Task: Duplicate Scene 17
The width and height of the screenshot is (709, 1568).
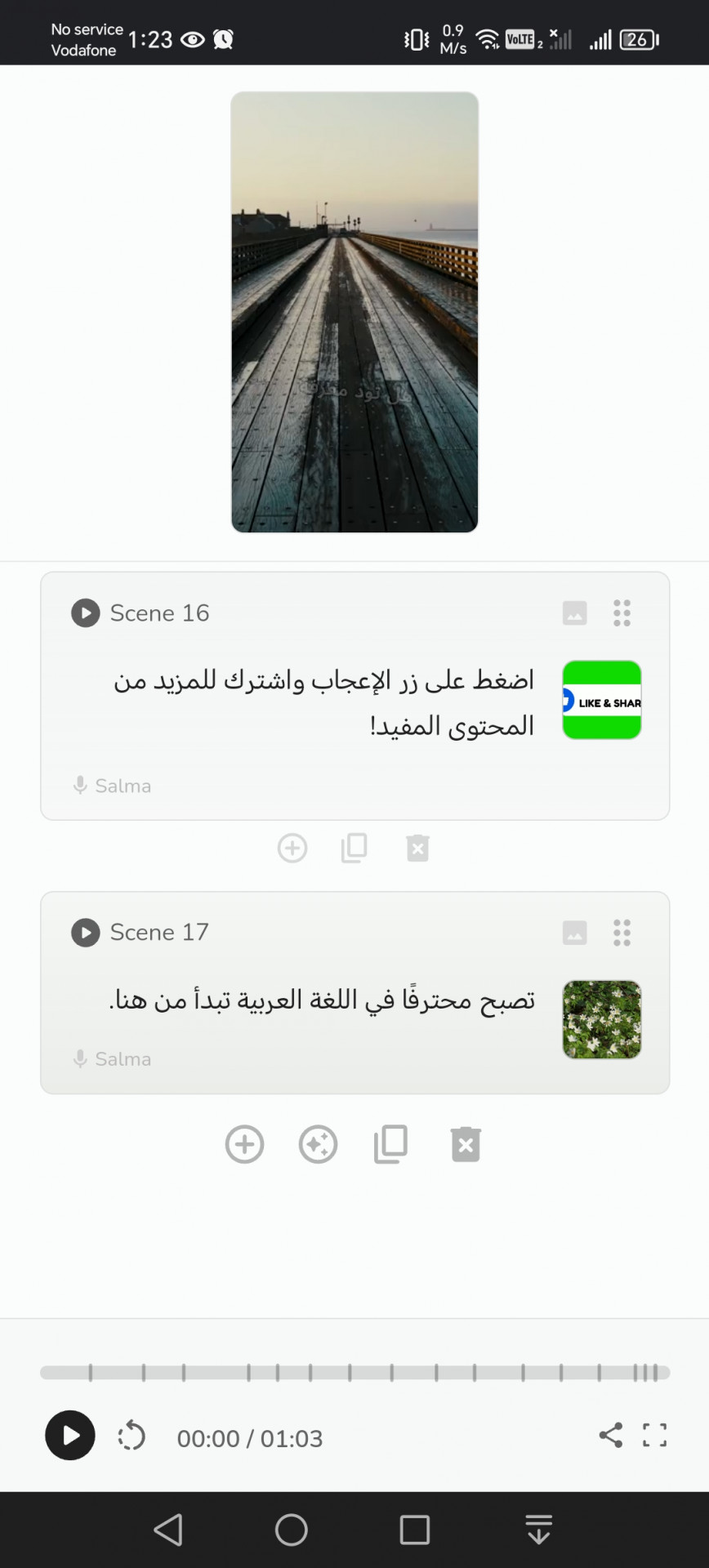Action: (390, 1144)
